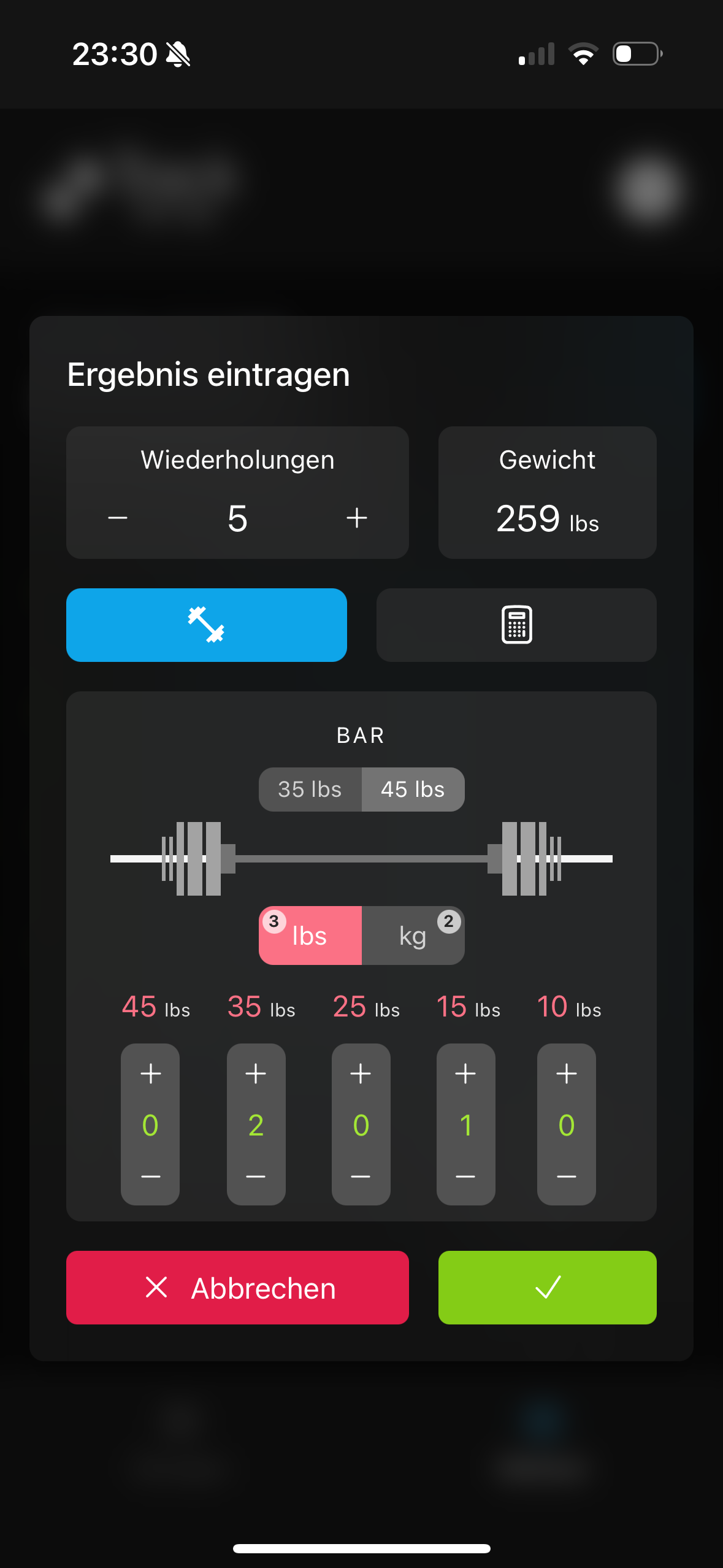This screenshot has height=1568, width=723.
Task: Switch to the calculator input view
Action: tap(516, 625)
